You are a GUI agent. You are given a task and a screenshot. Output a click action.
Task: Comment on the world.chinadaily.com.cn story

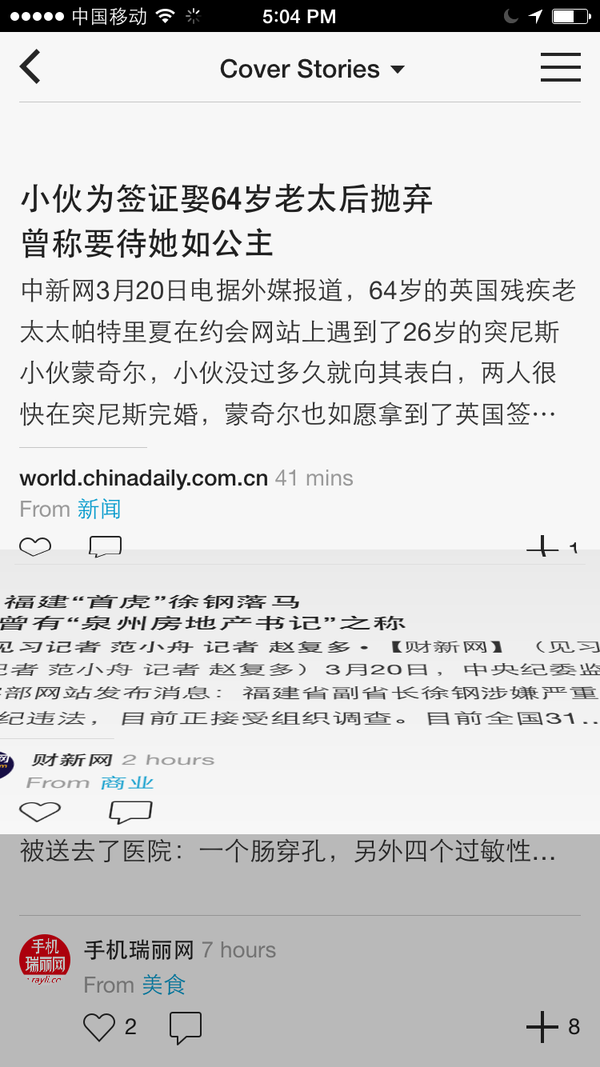pyautogui.click(x=105, y=546)
